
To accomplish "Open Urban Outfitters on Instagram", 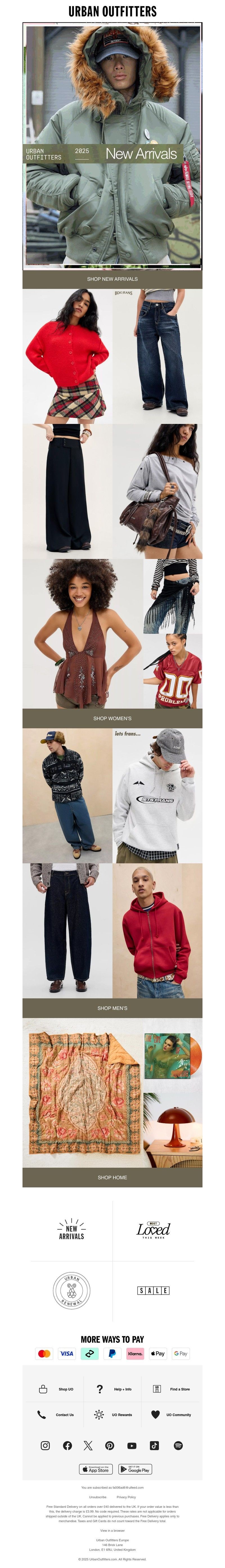I will click(45, 1446).
